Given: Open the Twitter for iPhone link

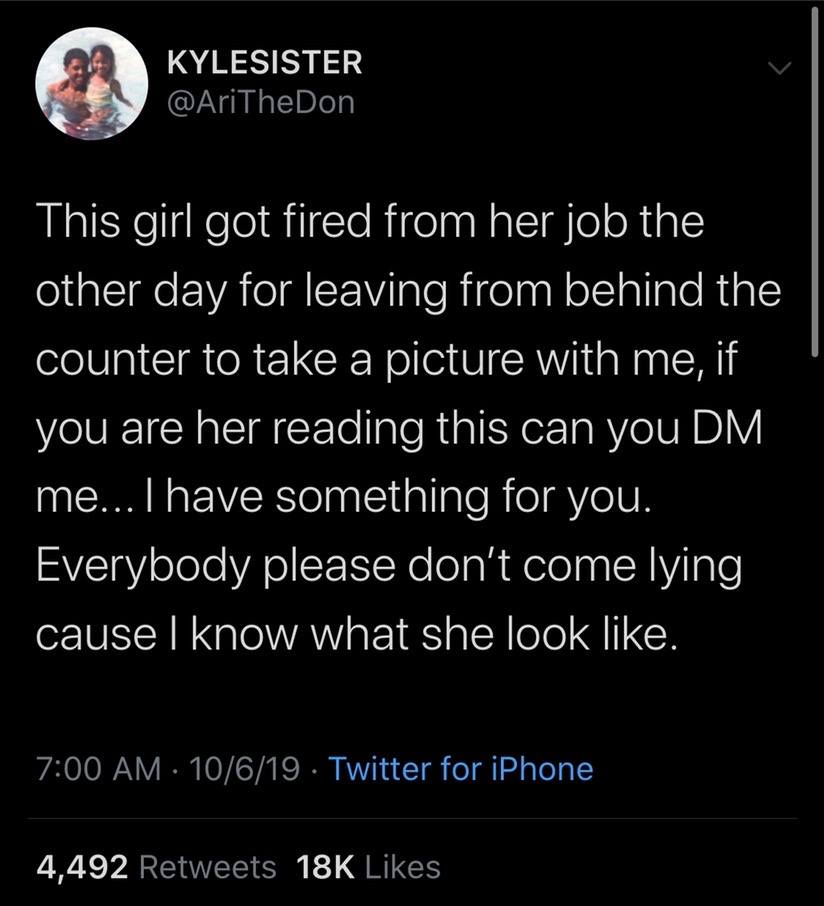Looking at the screenshot, I should (x=460, y=769).
